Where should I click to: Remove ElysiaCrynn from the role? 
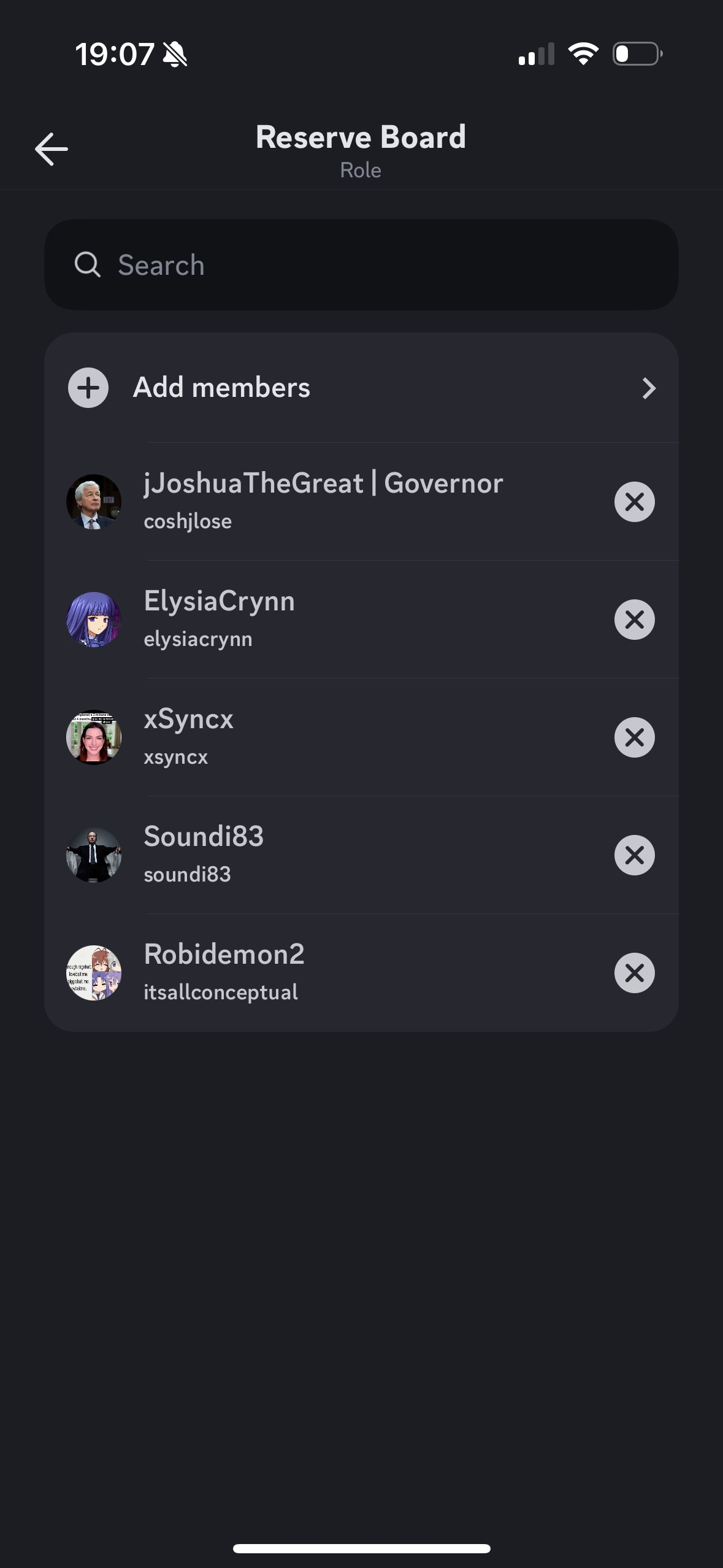pyautogui.click(x=634, y=620)
